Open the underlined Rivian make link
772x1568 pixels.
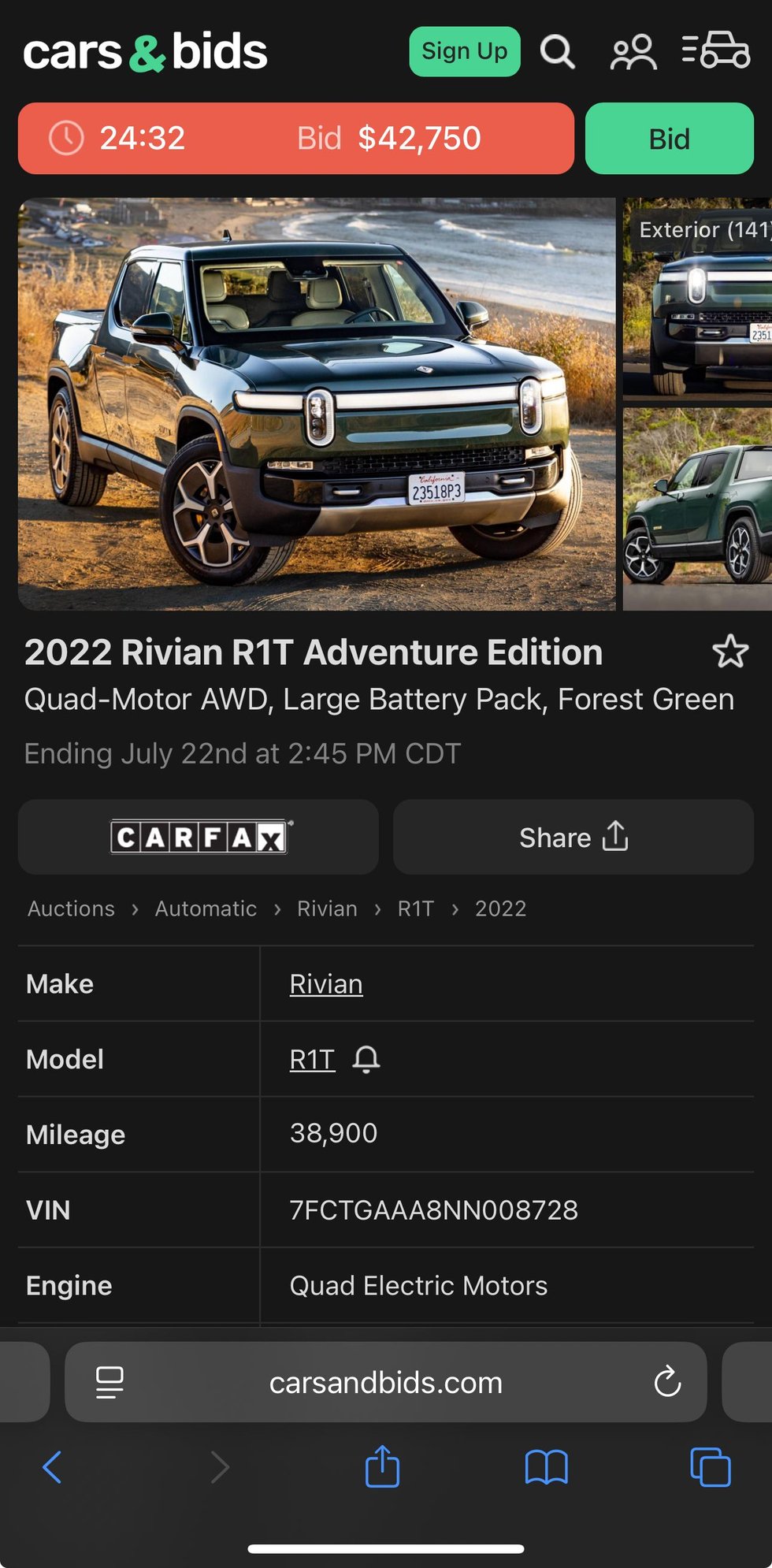coord(326,984)
